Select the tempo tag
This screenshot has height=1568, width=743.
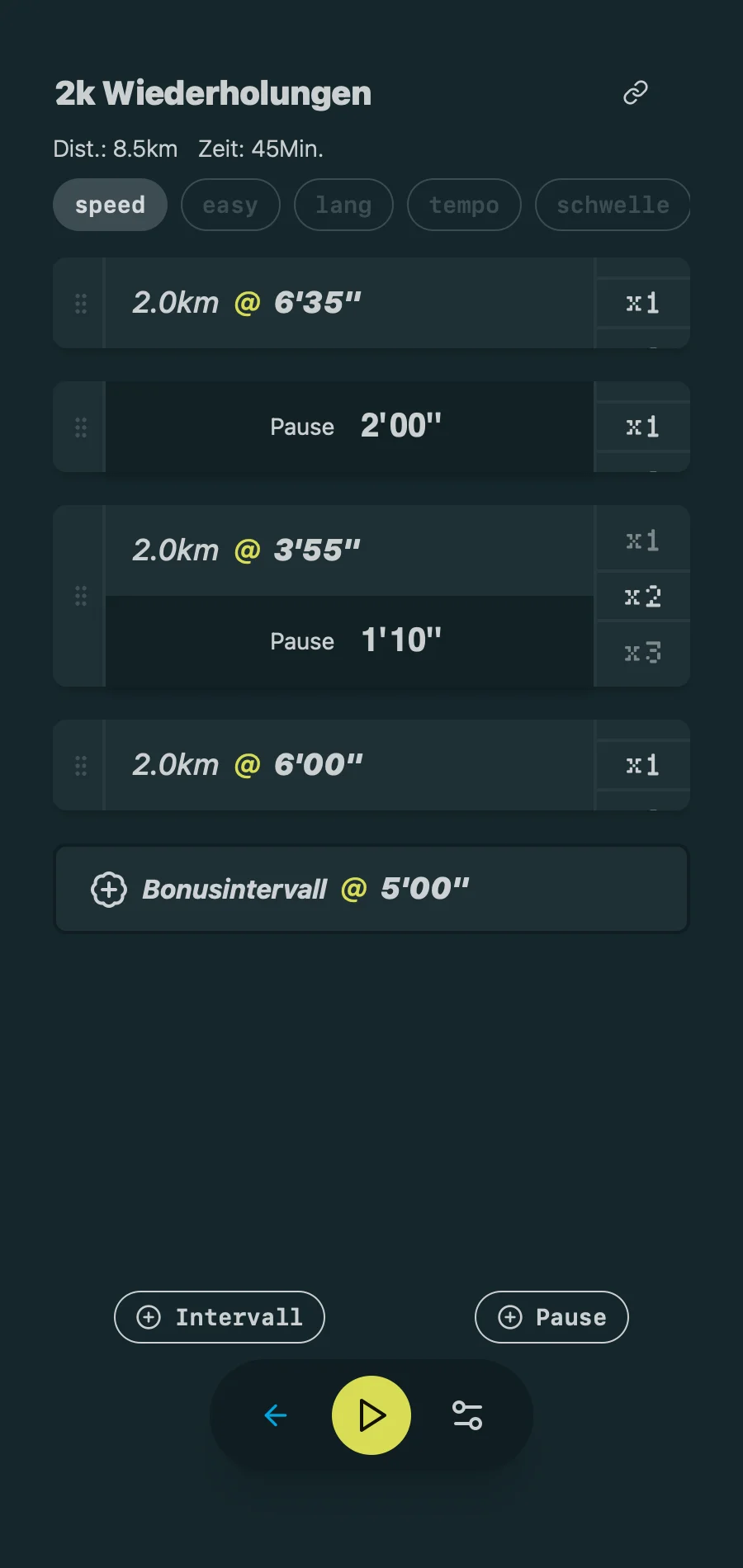[x=463, y=205]
